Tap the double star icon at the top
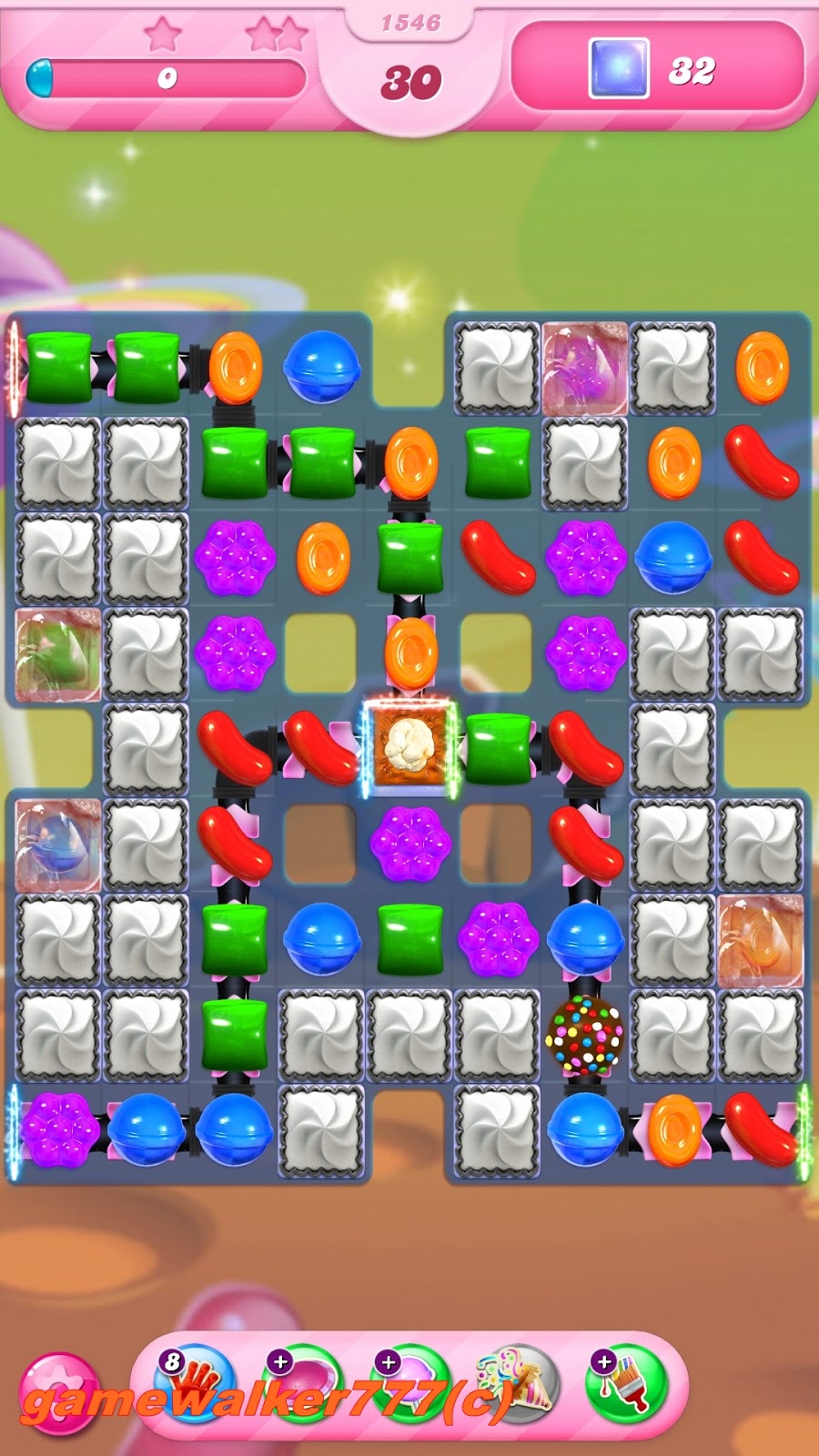This screenshot has height=1456, width=819. pyautogui.click(x=273, y=32)
